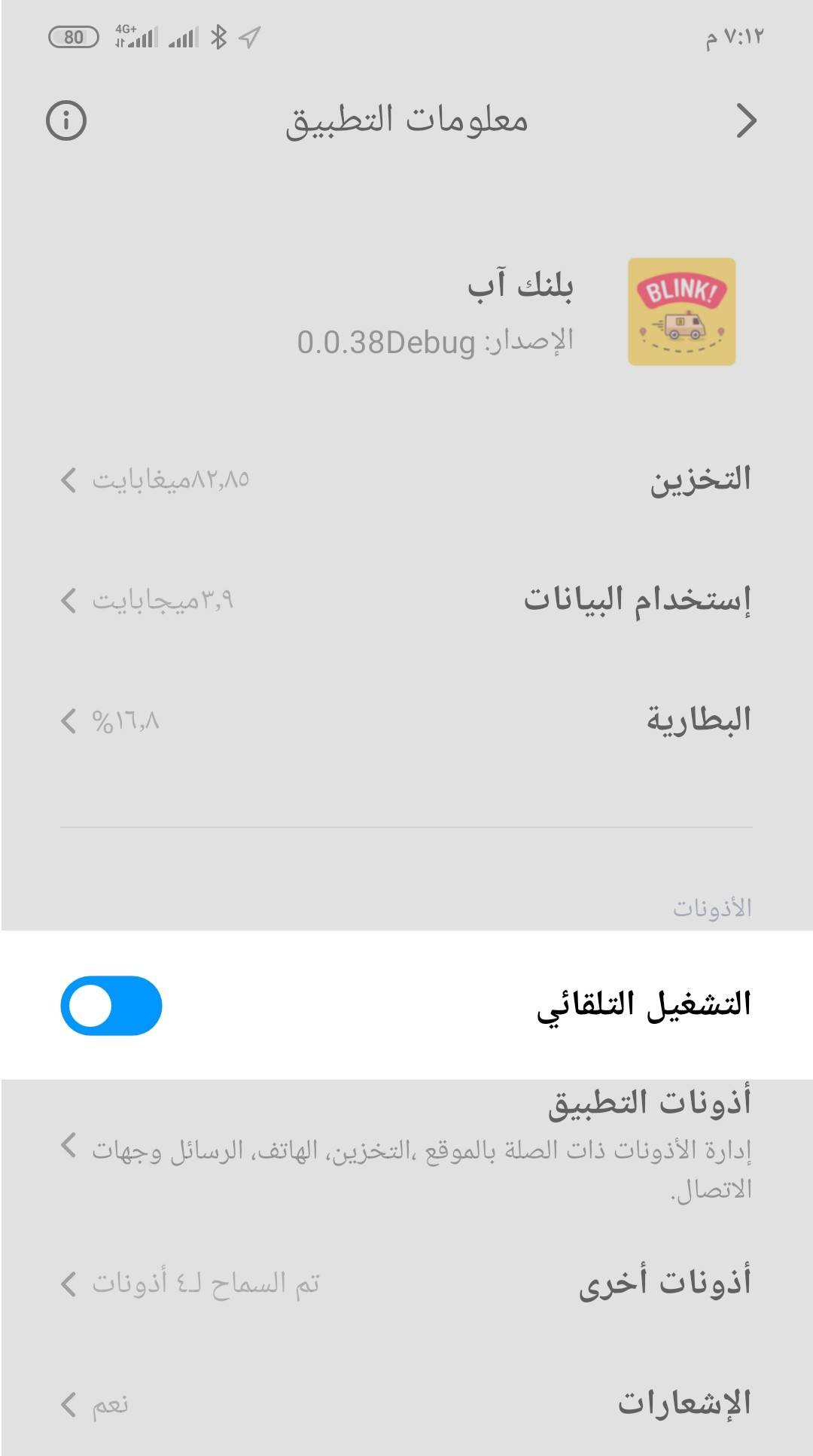Open the app info details icon
This screenshot has height=1456, width=813.
tap(67, 120)
